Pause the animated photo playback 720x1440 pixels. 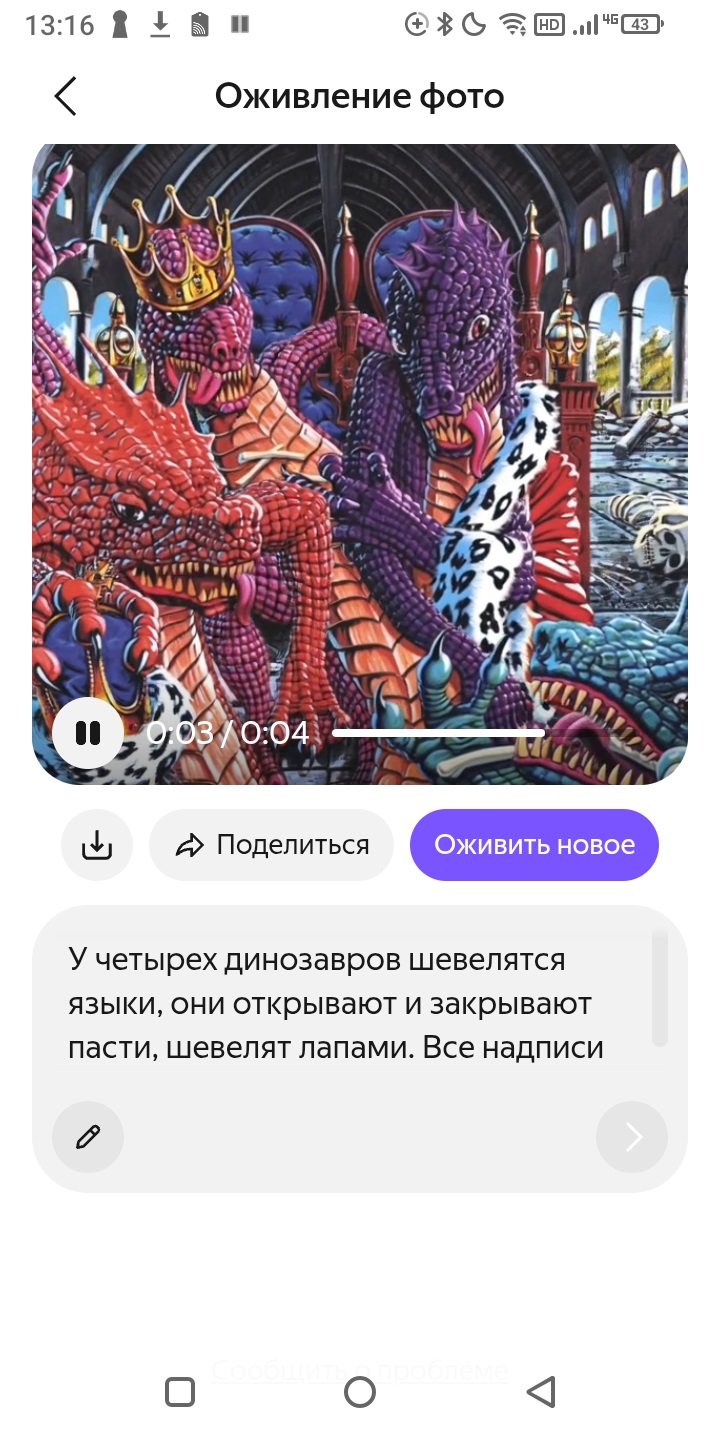tap(88, 733)
